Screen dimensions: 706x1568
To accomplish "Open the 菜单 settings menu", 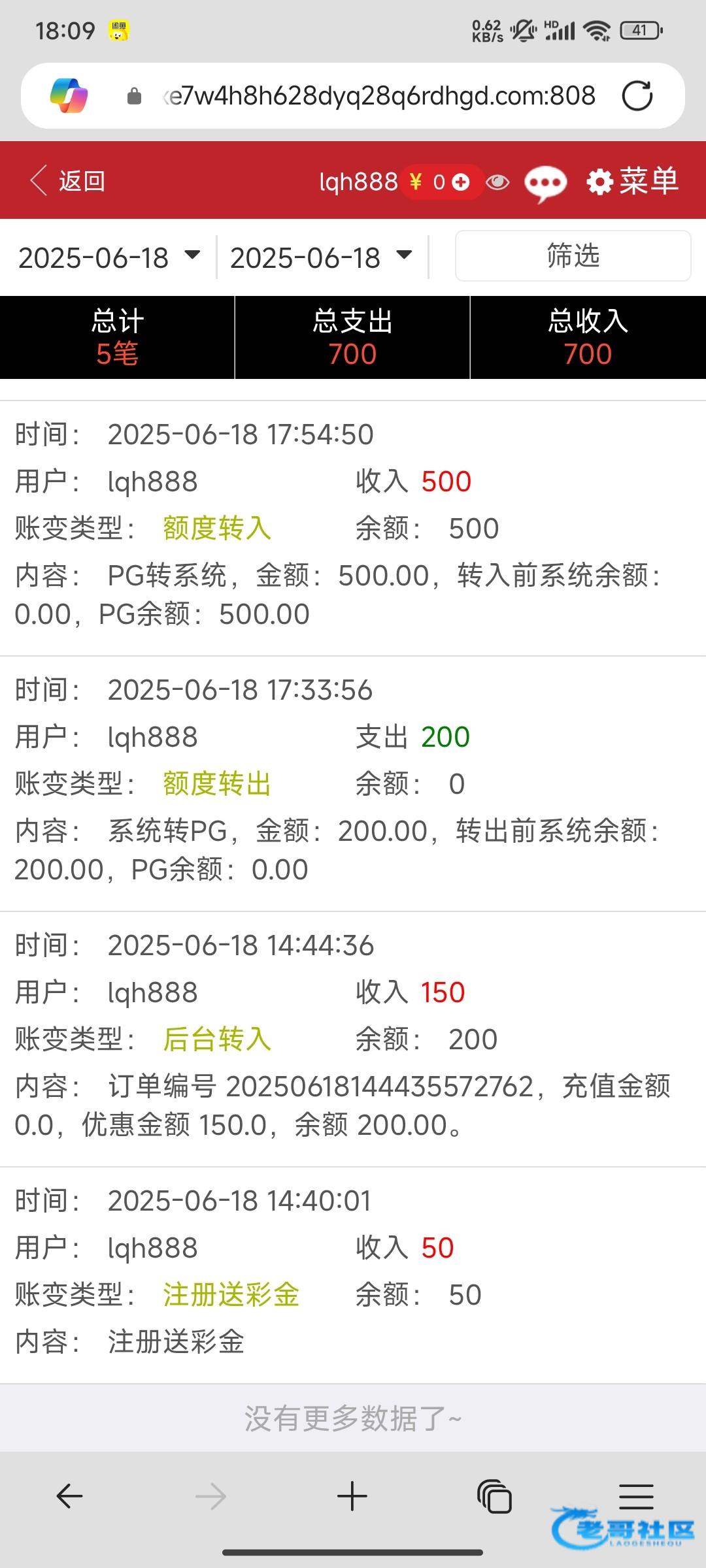I will click(632, 181).
